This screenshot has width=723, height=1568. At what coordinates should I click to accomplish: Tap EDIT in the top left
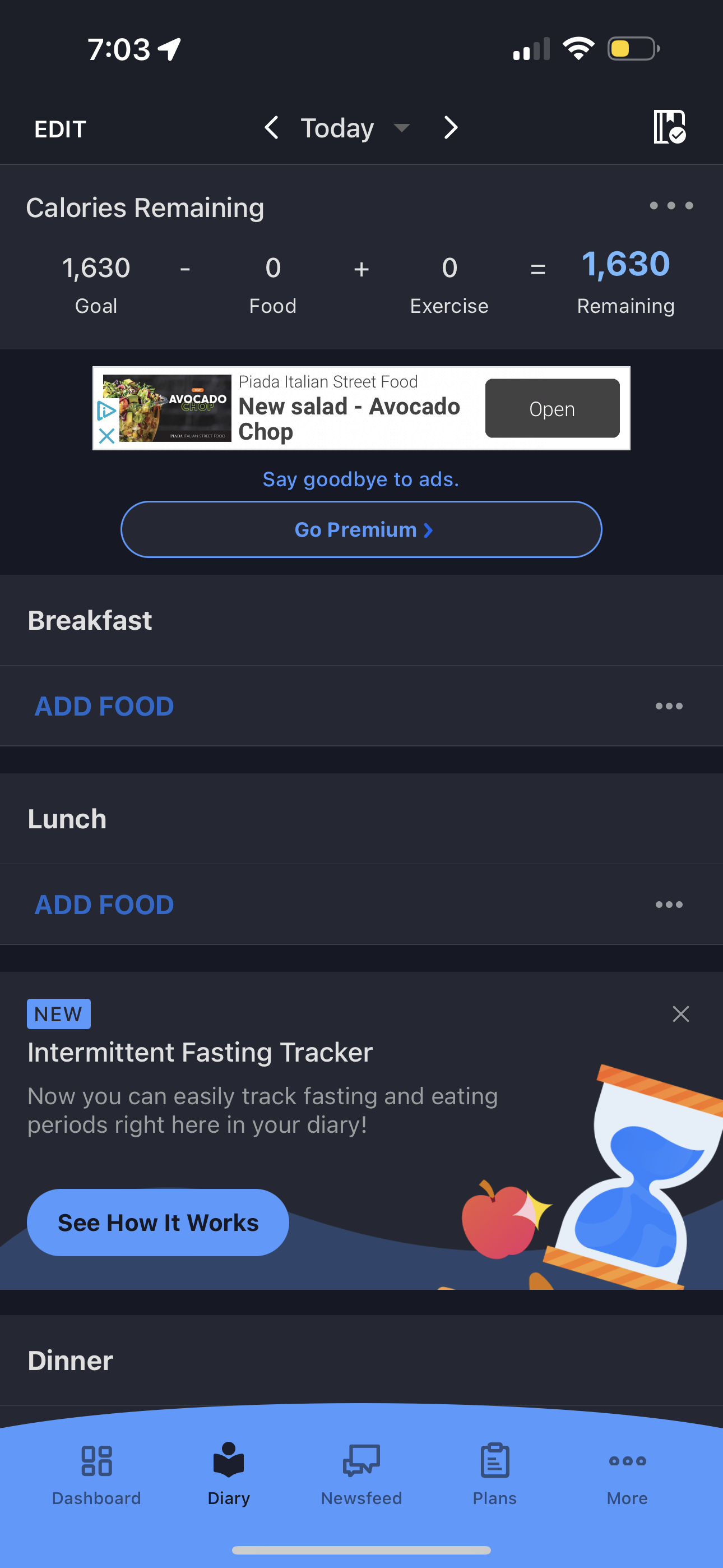59,128
